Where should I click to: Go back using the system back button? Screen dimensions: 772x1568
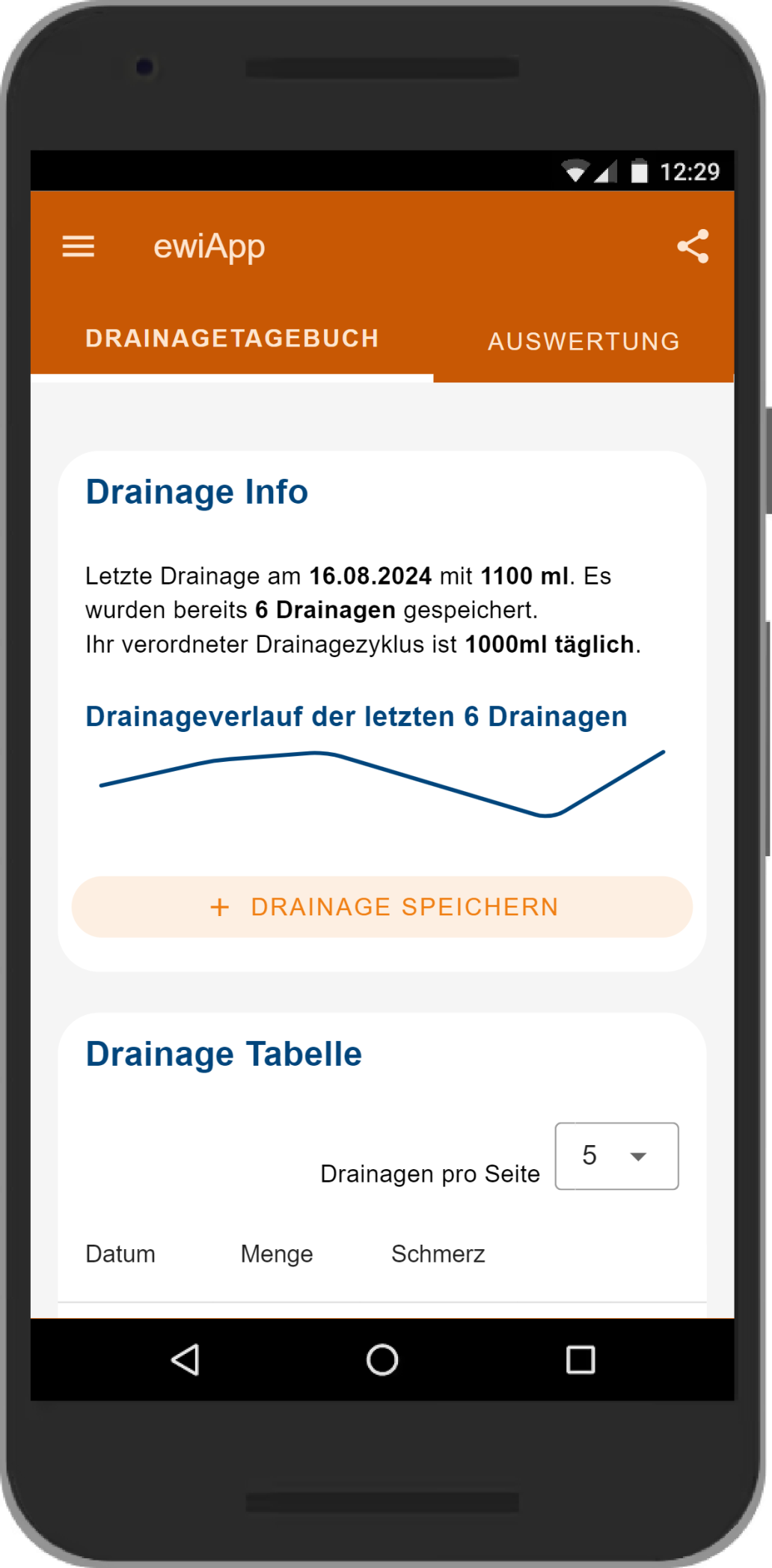click(x=186, y=1360)
